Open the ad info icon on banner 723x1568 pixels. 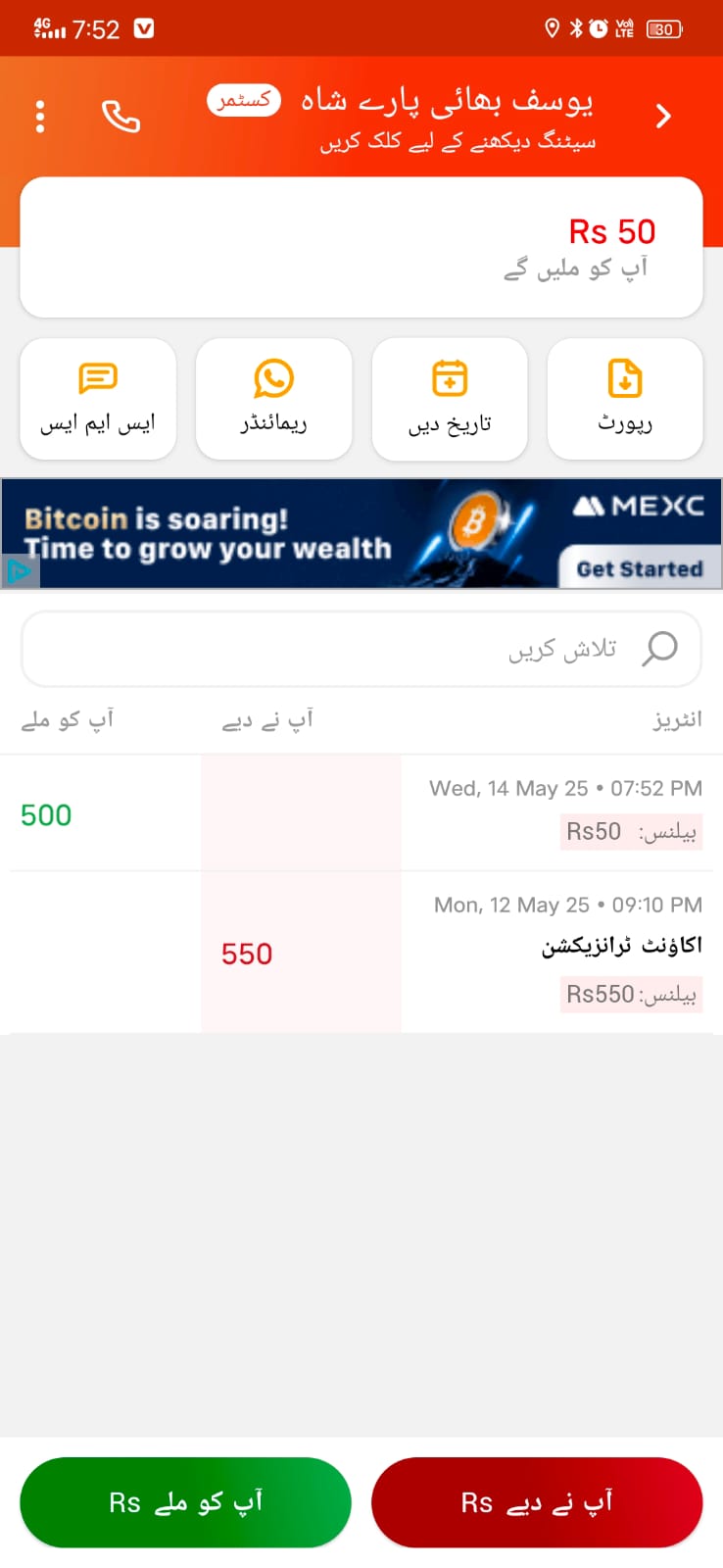point(19,571)
